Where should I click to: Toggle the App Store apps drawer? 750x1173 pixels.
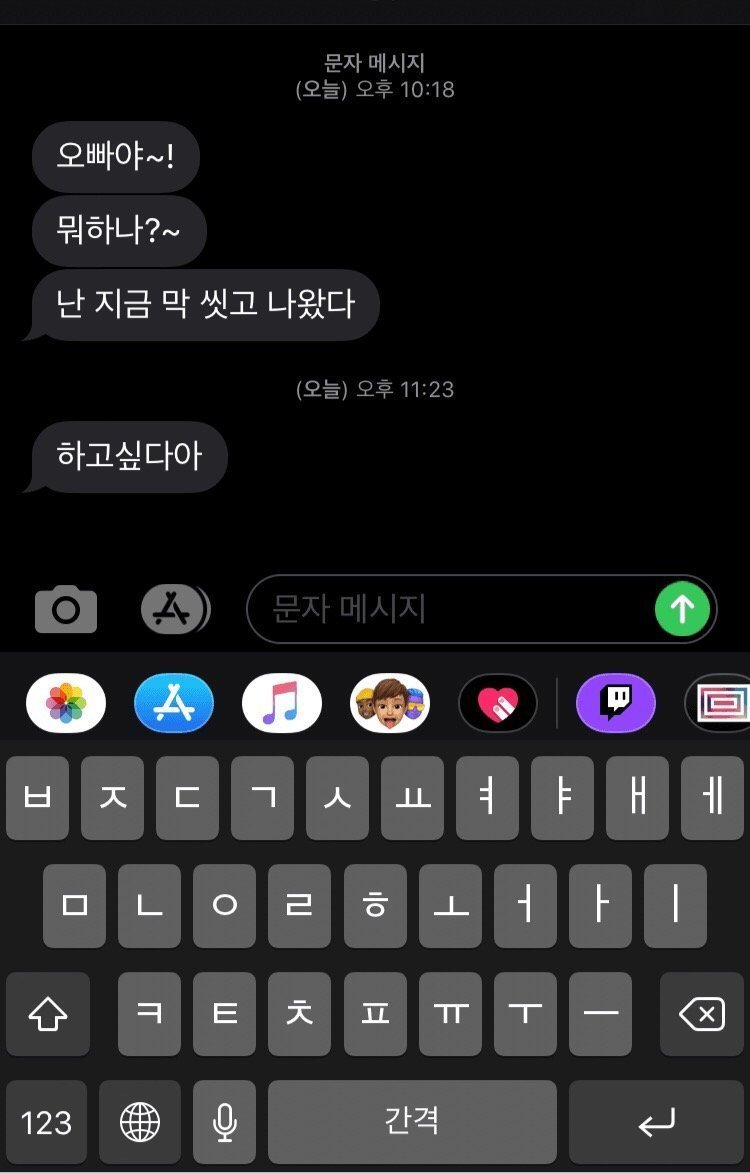coord(175,608)
